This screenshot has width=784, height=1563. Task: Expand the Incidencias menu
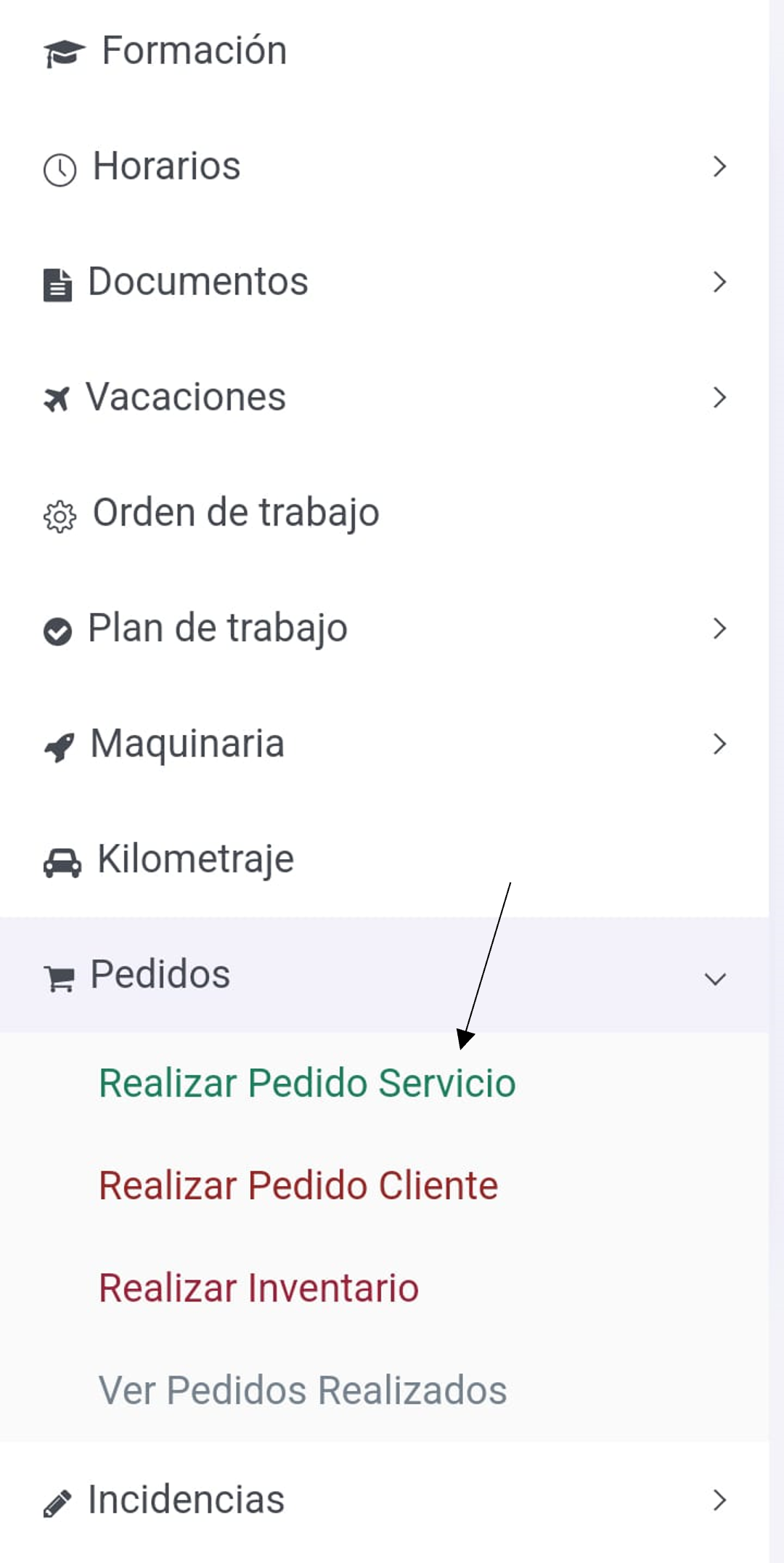186,1500
